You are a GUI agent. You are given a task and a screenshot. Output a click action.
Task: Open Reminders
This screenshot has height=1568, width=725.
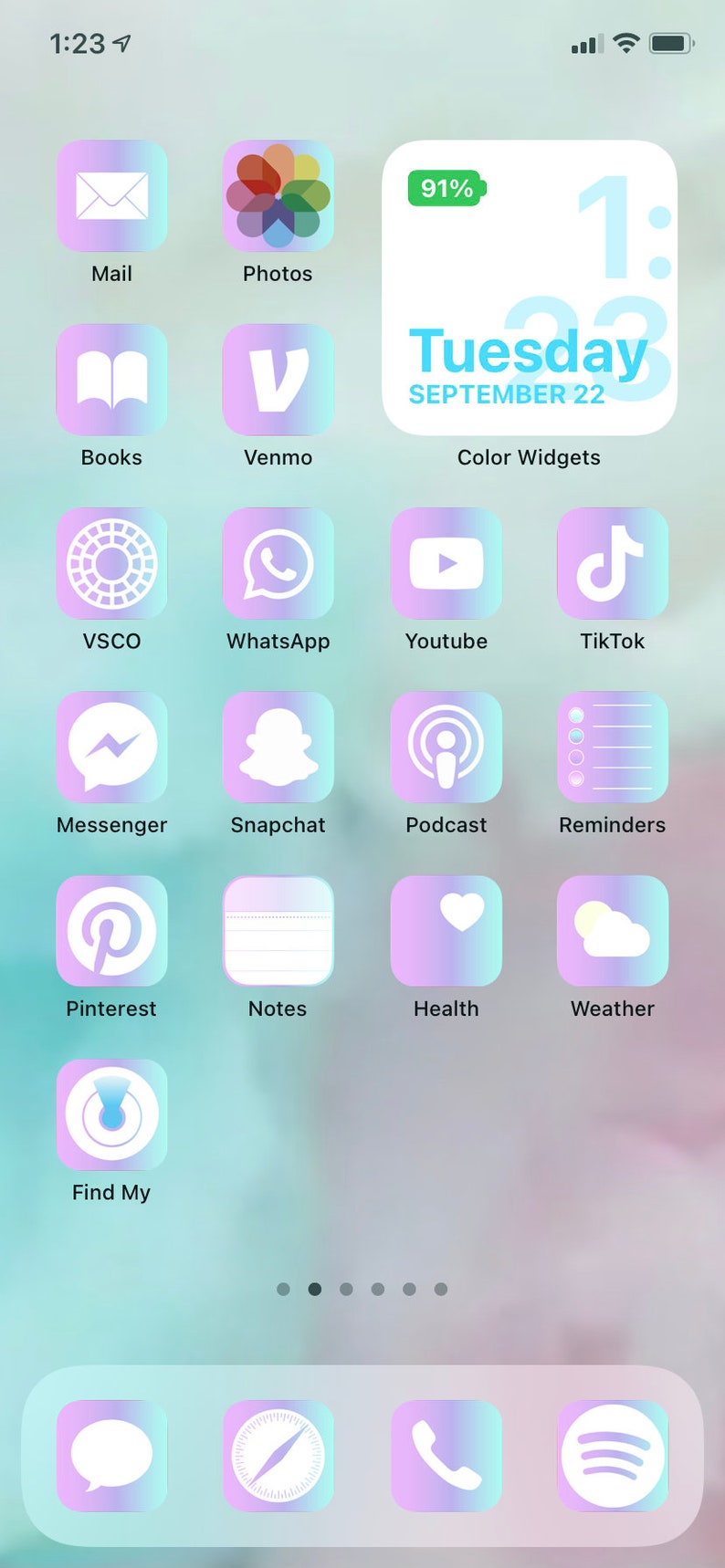(612, 747)
